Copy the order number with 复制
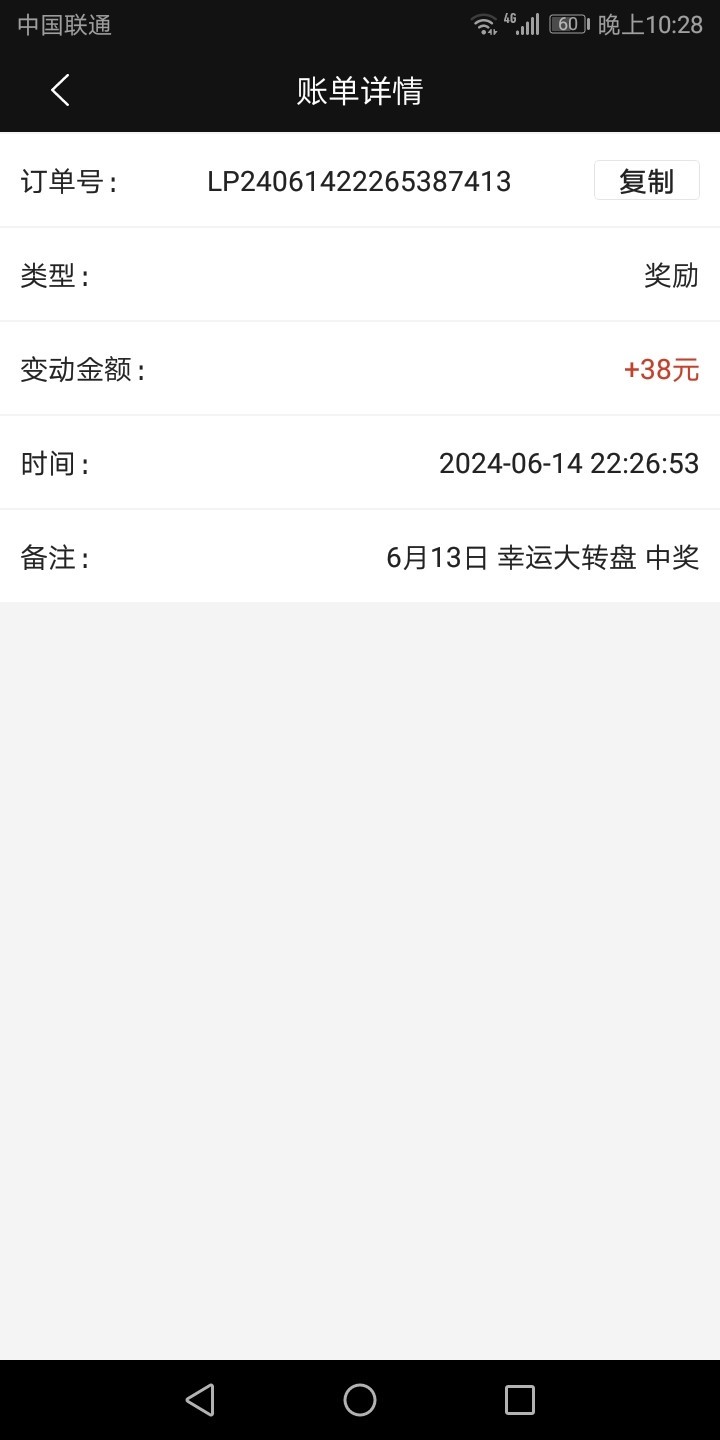This screenshot has width=720, height=1440. coord(646,181)
